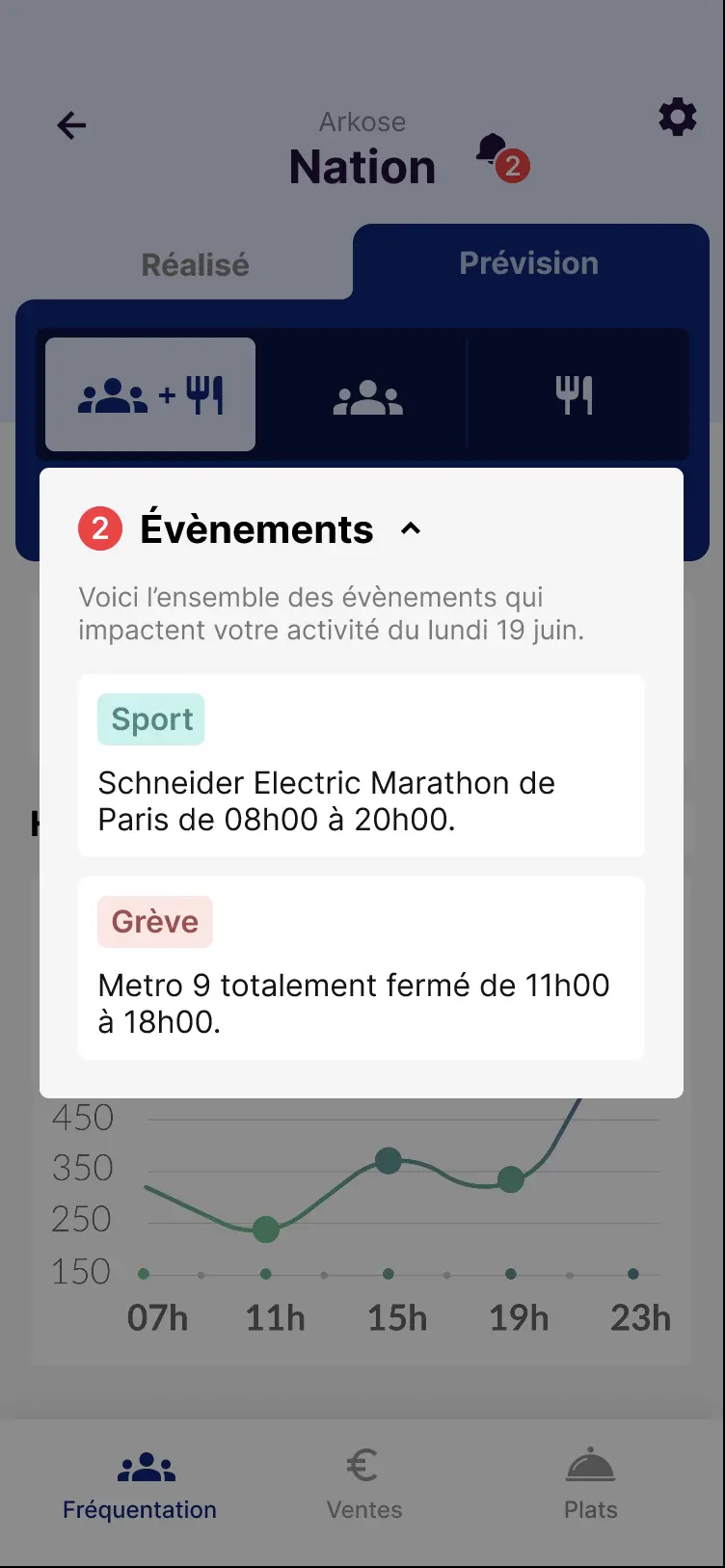Switch to the Réalisé tab
Image resolution: width=725 pixels, height=1568 pixels.
pyautogui.click(x=195, y=264)
